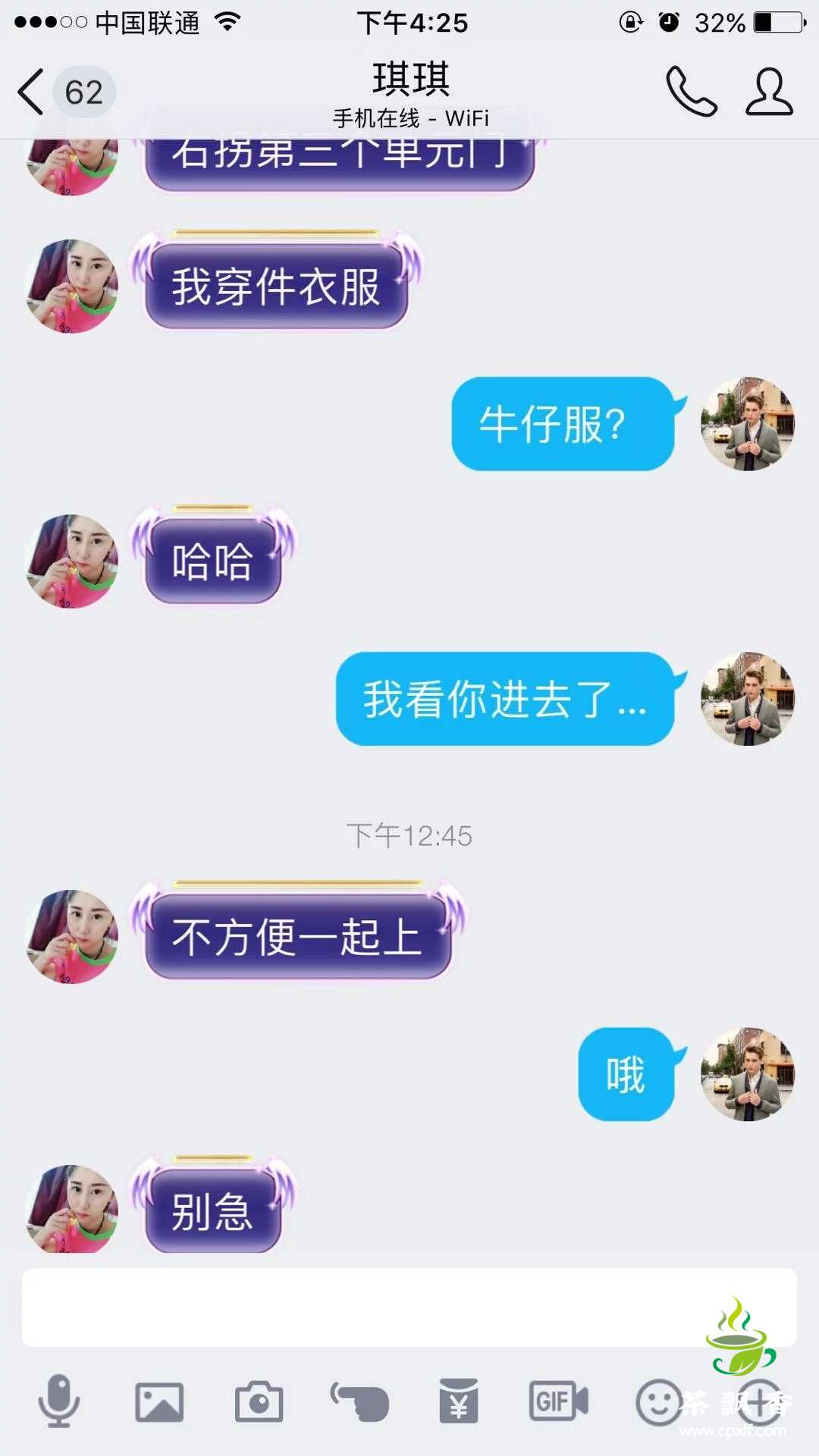This screenshot has height=1456, width=819.
Task: Send a poke with the pointing hand icon
Action: (359, 1402)
